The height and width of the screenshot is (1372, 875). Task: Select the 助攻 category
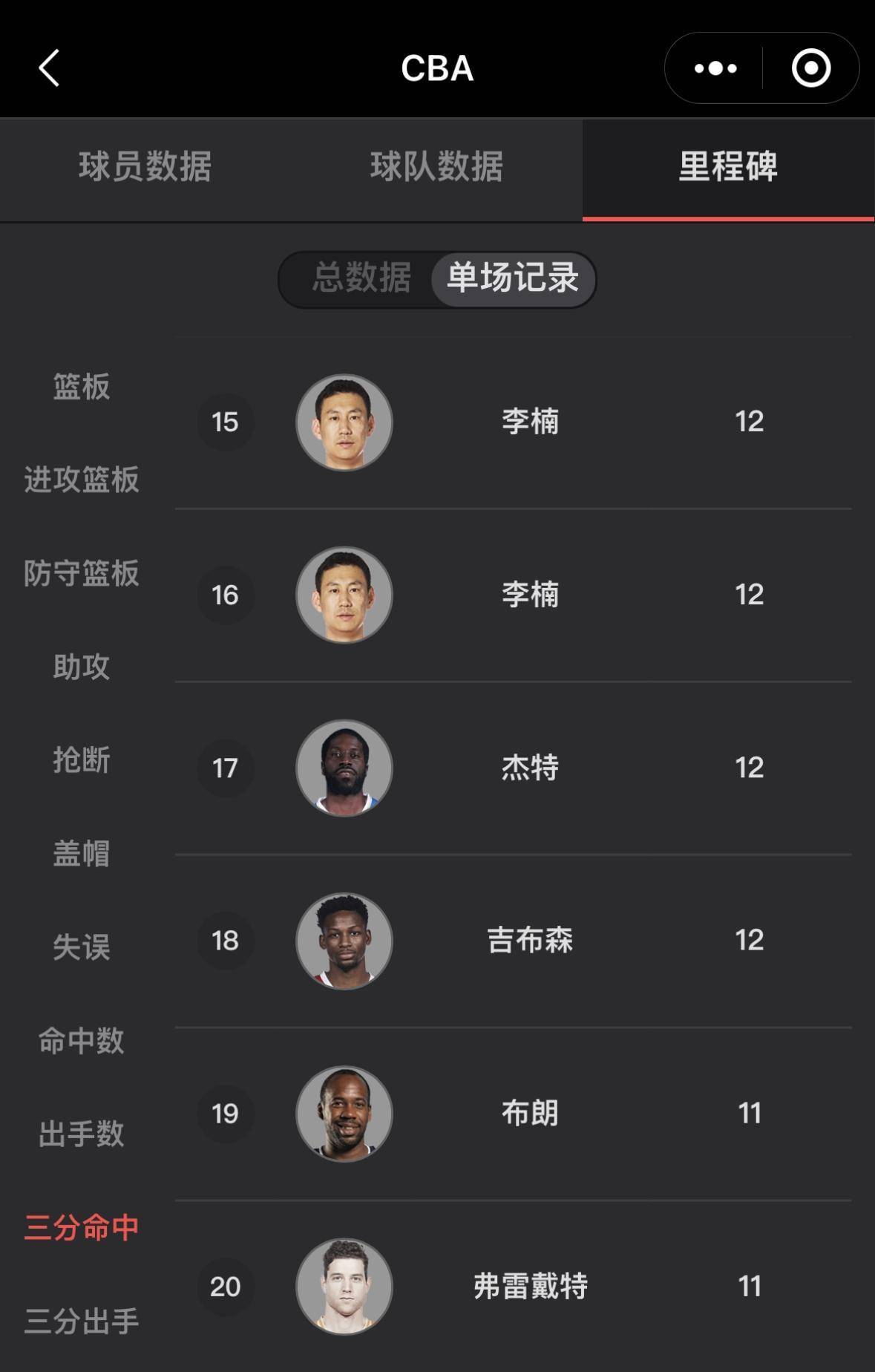click(x=82, y=667)
